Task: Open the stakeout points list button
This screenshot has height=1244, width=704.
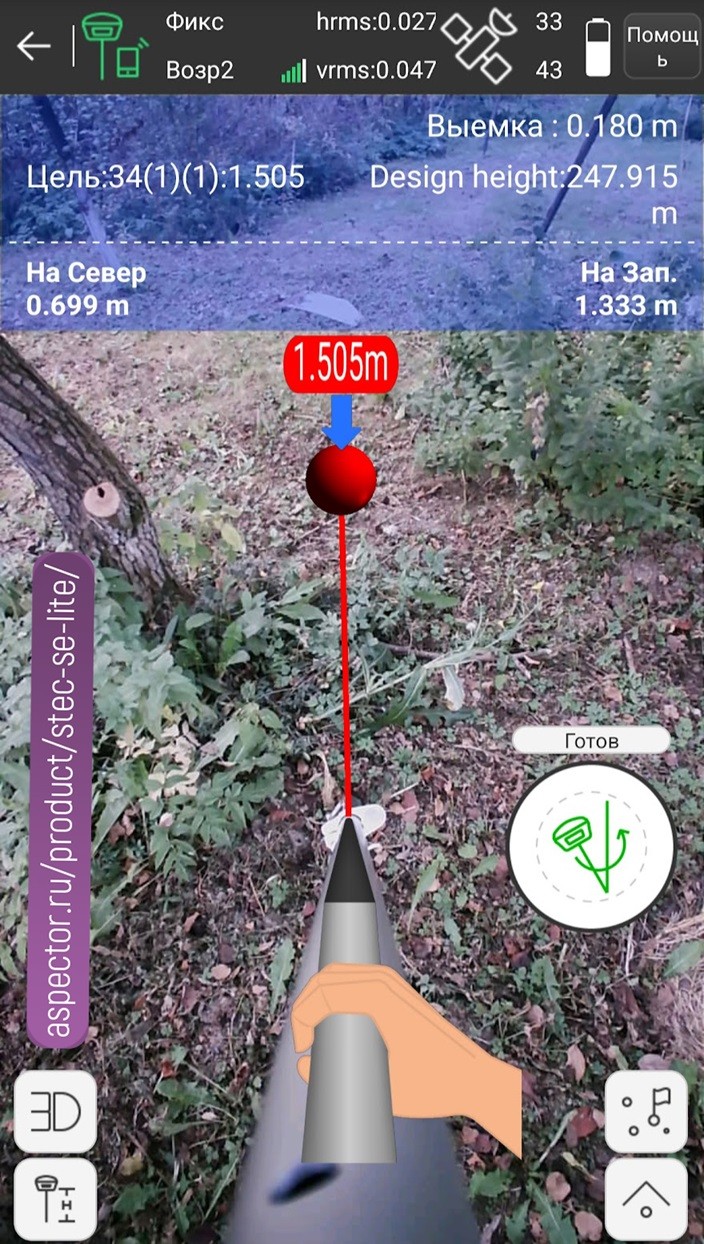Action: click(x=646, y=1112)
